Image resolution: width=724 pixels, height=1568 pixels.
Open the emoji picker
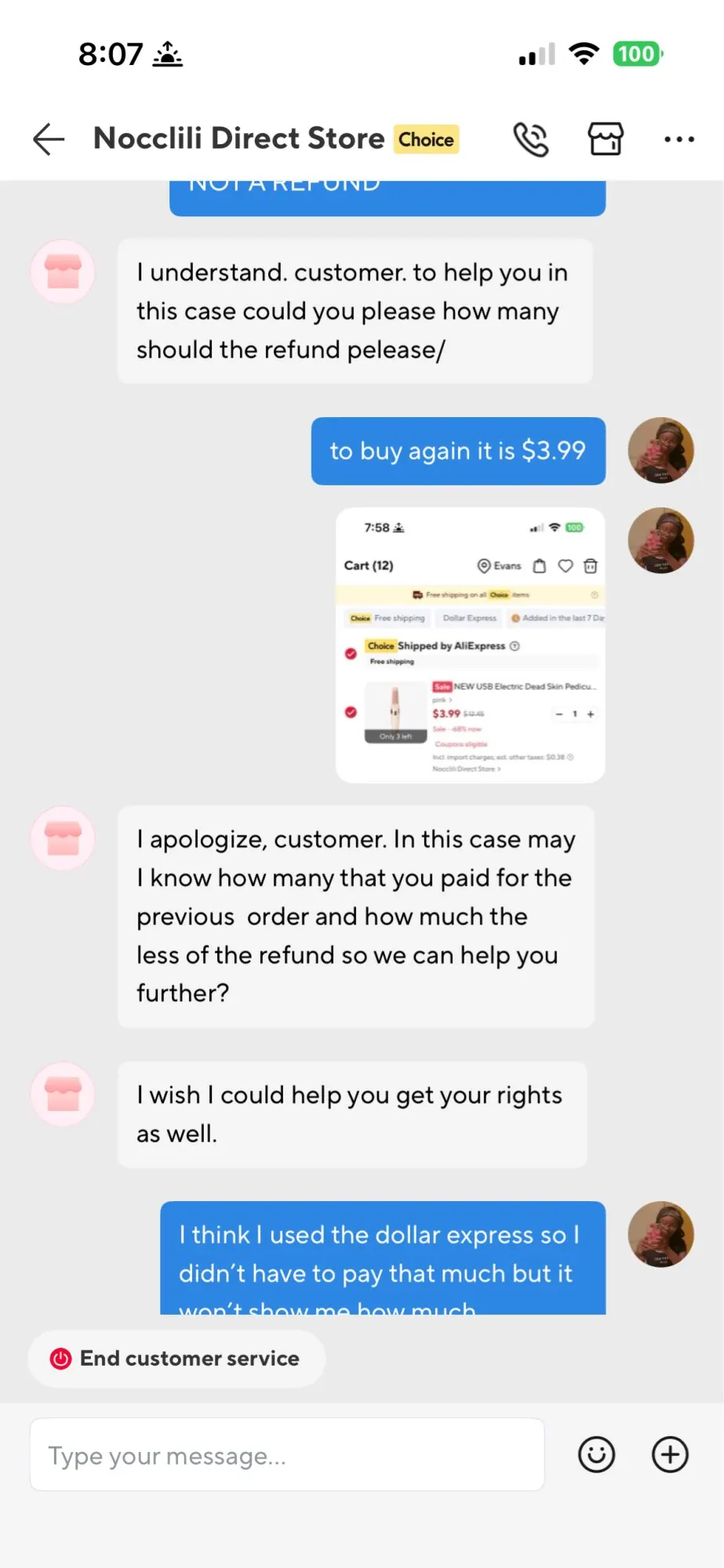click(x=596, y=1455)
